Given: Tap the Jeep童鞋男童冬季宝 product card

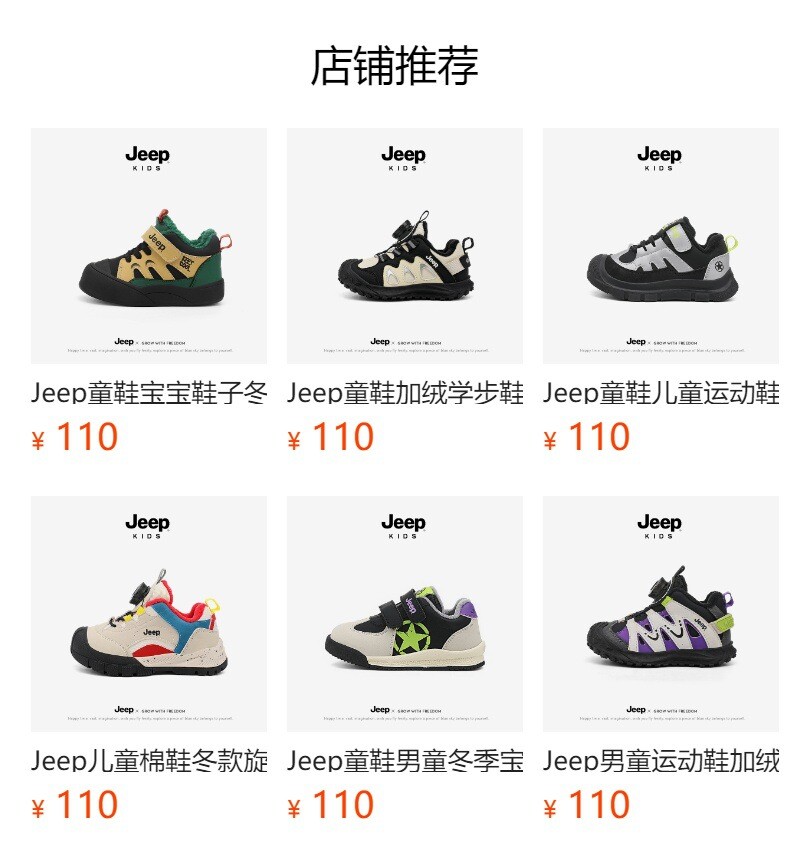Looking at the screenshot, I should tap(405, 614).
